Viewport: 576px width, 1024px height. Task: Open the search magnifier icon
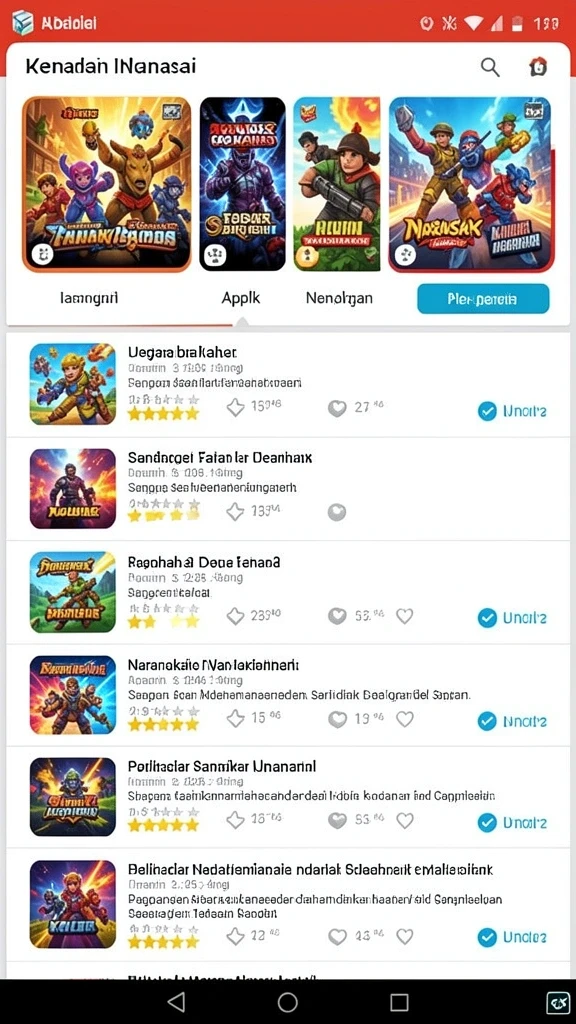[x=490, y=67]
